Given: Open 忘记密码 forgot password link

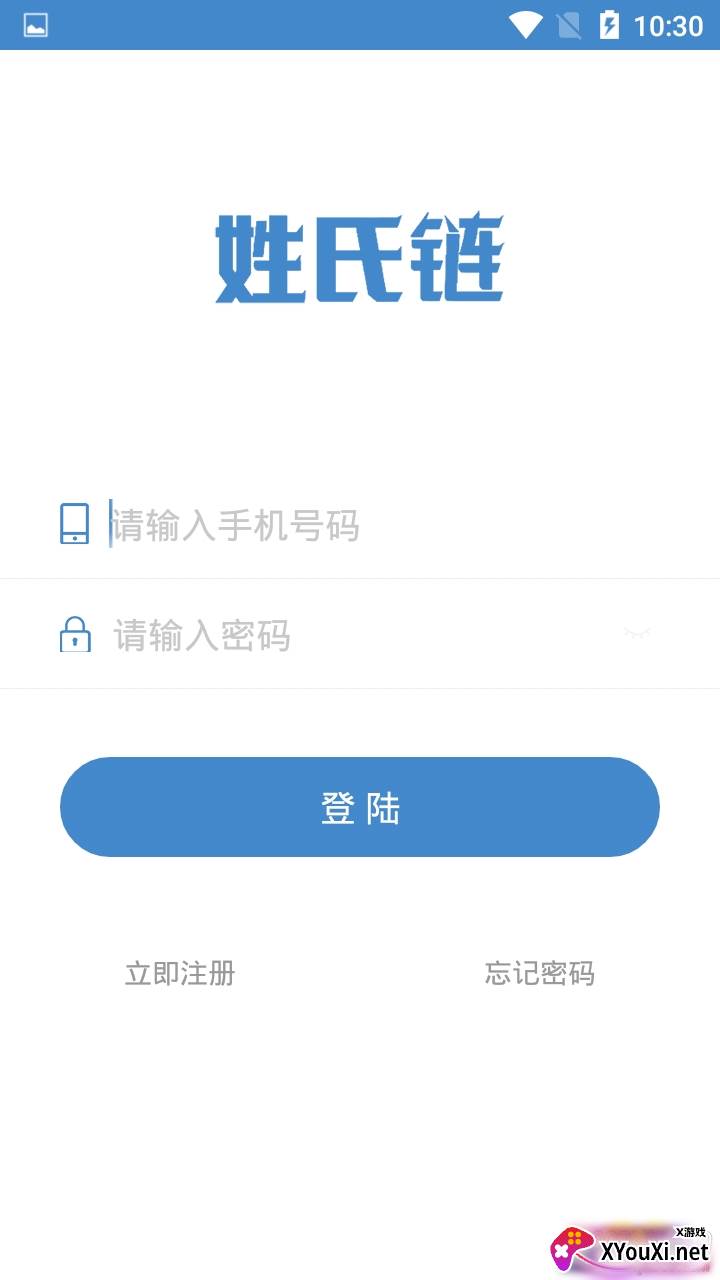Looking at the screenshot, I should (540, 973).
